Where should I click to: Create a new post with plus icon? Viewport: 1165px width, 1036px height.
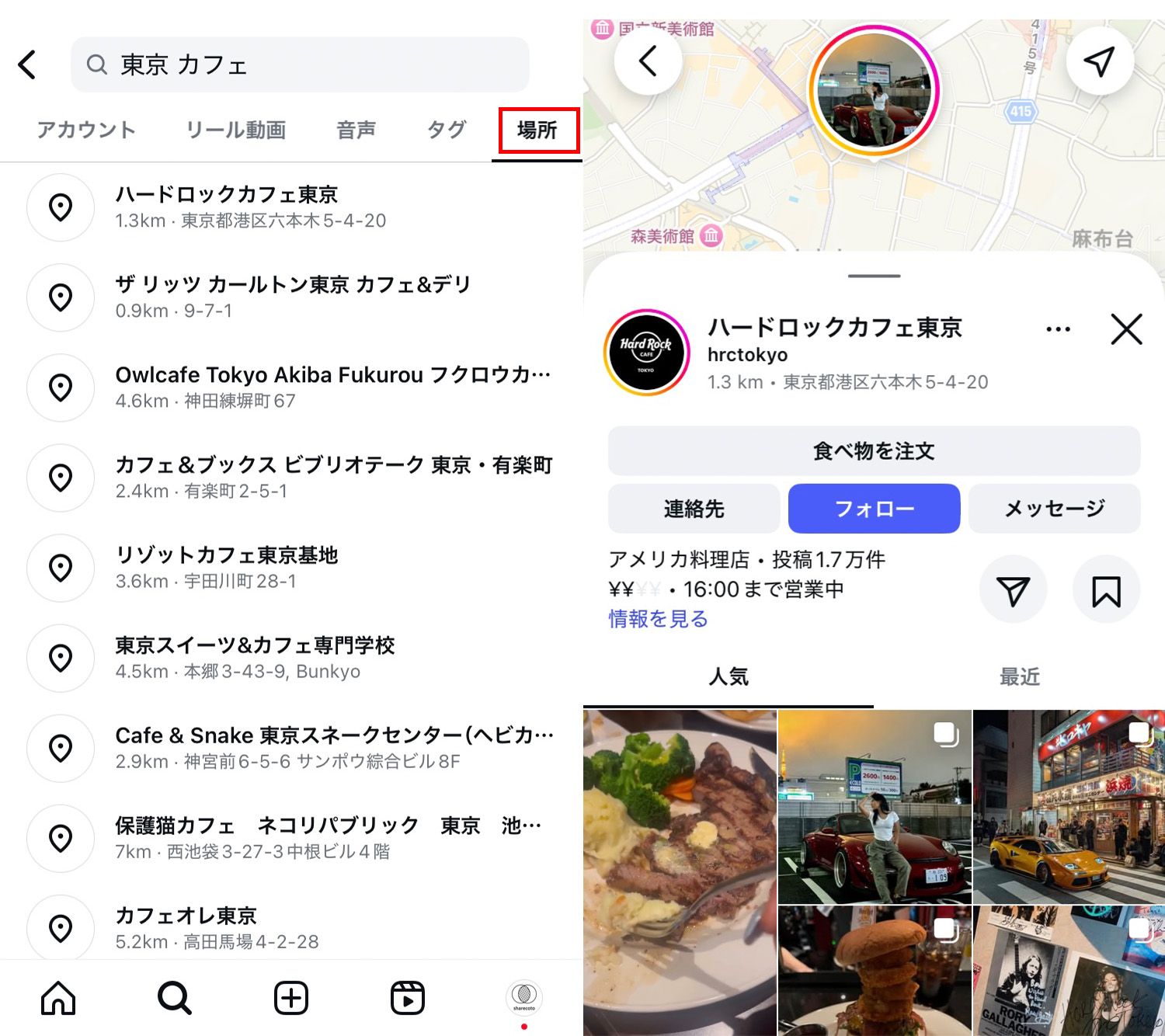click(x=291, y=998)
